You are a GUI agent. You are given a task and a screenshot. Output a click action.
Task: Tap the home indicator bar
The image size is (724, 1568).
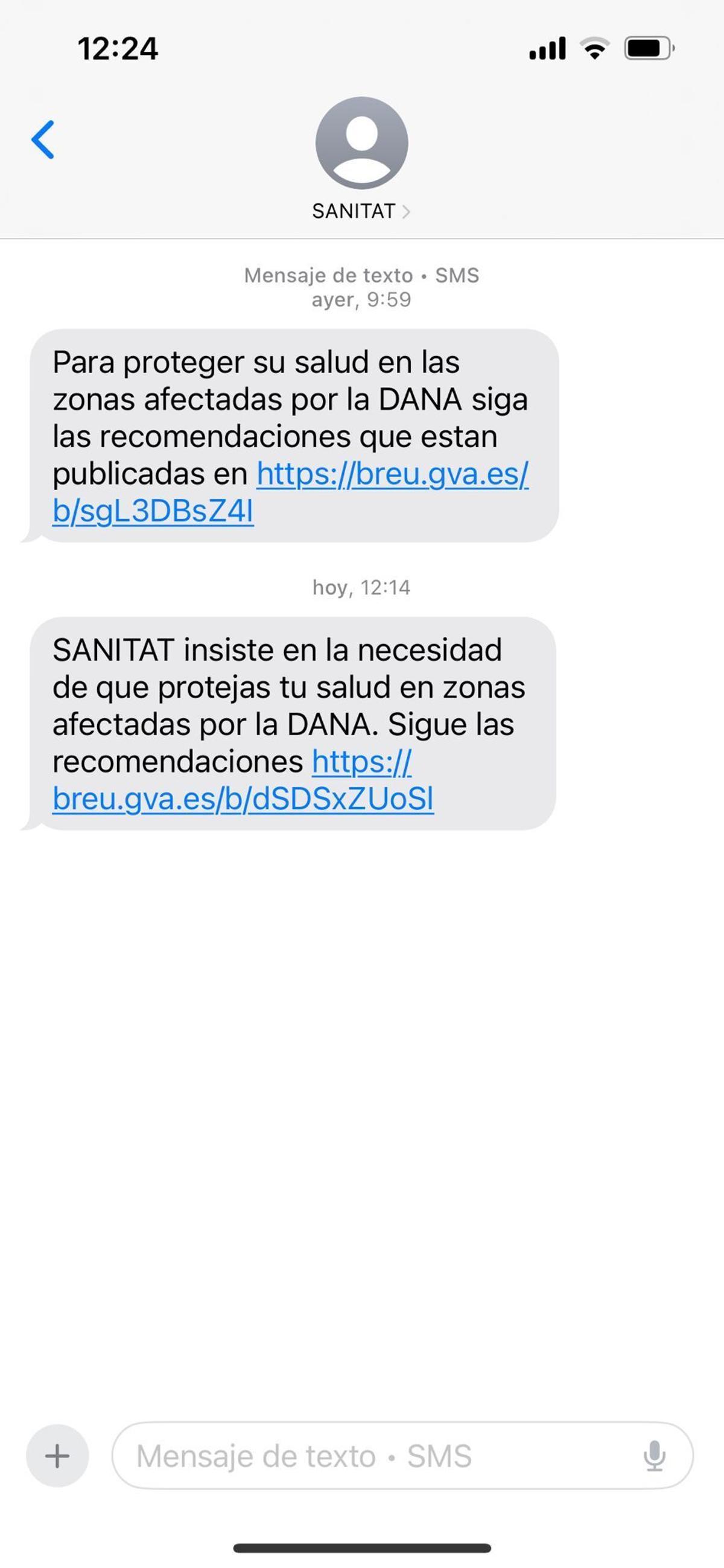362,1547
